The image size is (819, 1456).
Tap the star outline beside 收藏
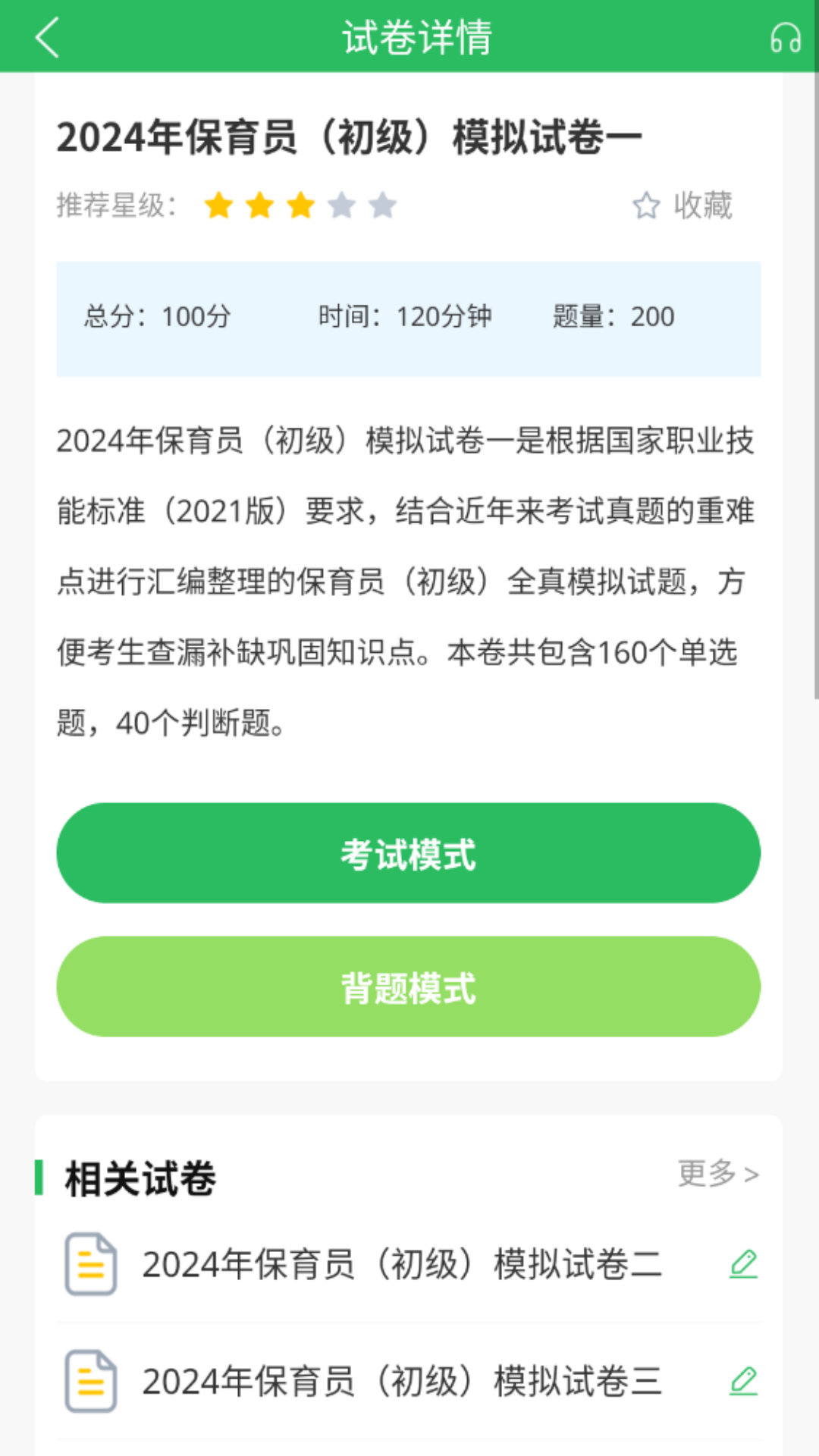[x=646, y=206]
